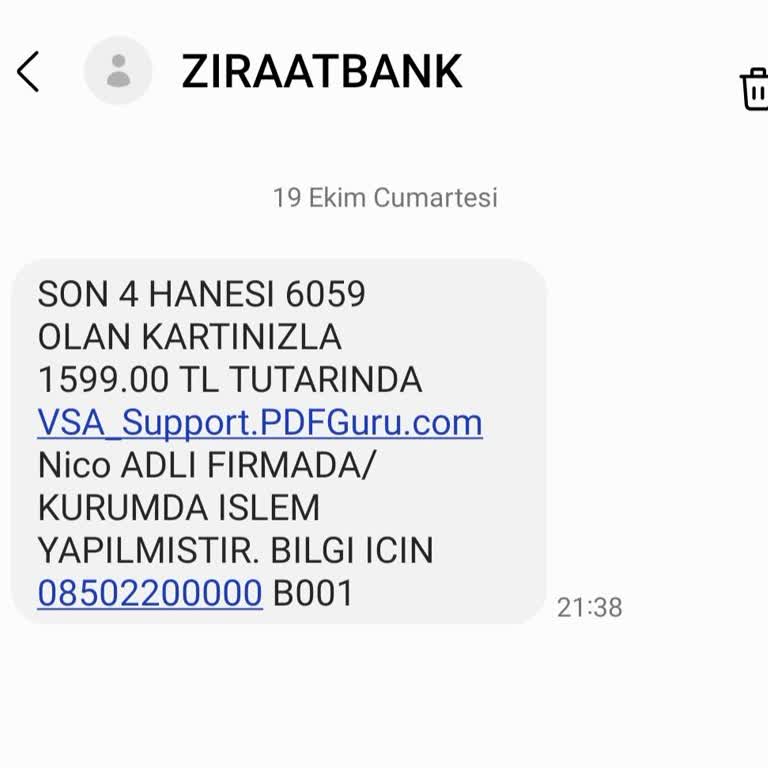The image size is (768, 768).
Task: Call the number 08502200000
Action: coord(150,593)
